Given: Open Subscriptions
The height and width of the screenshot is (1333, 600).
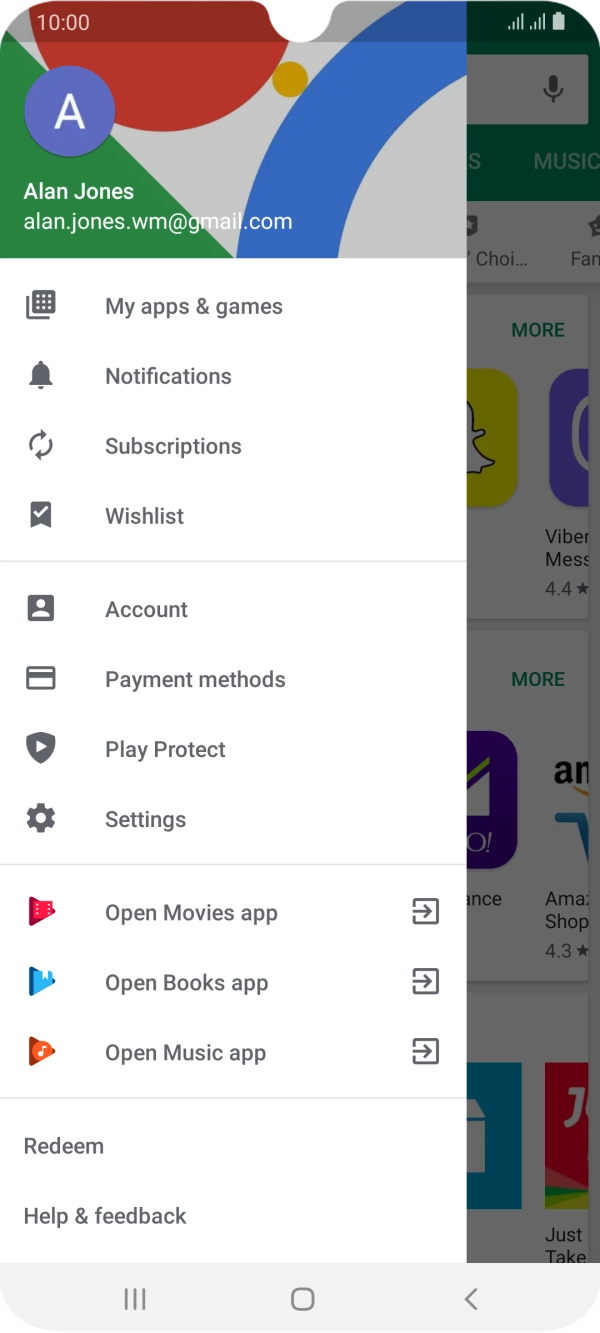Looking at the screenshot, I should (173, 446).
